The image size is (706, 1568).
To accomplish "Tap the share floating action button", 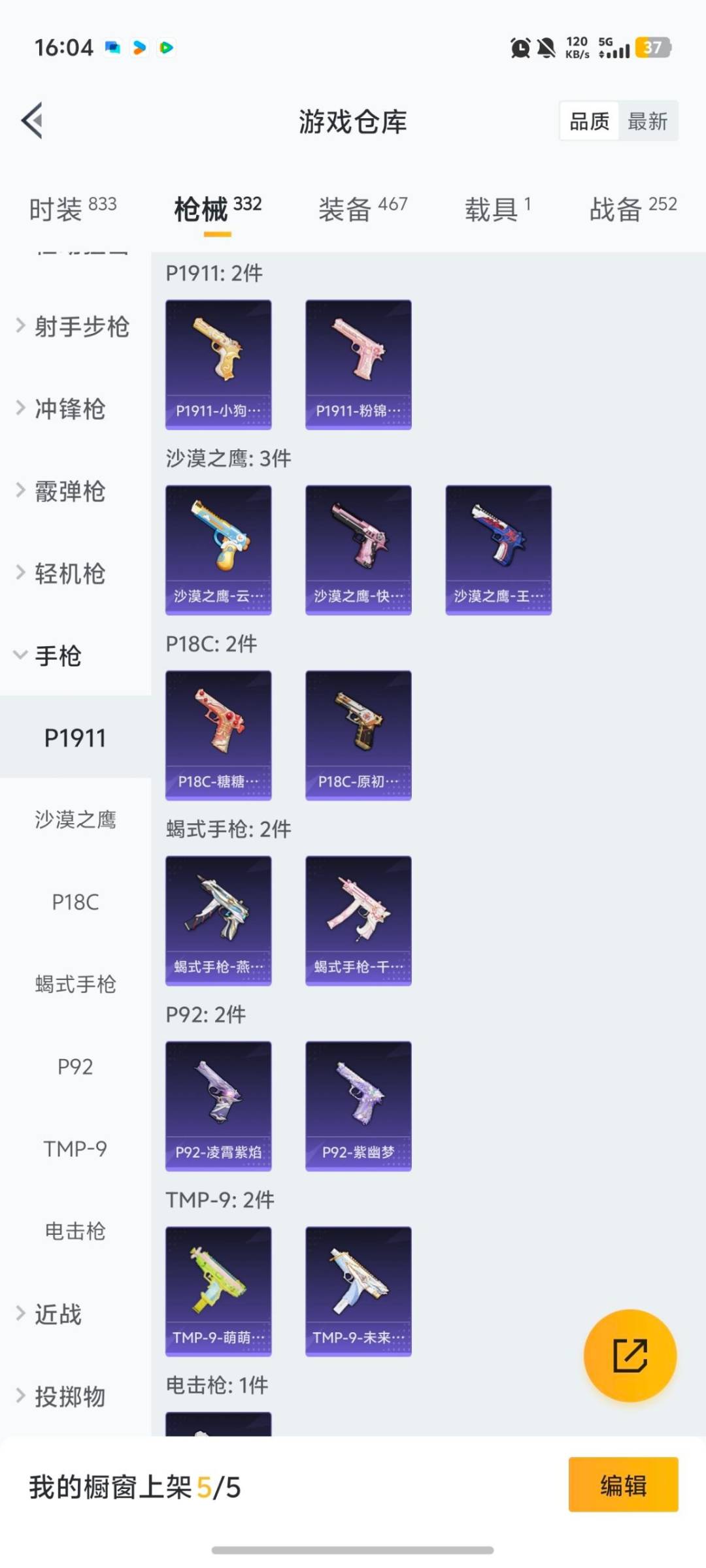I will point(630,1356).
